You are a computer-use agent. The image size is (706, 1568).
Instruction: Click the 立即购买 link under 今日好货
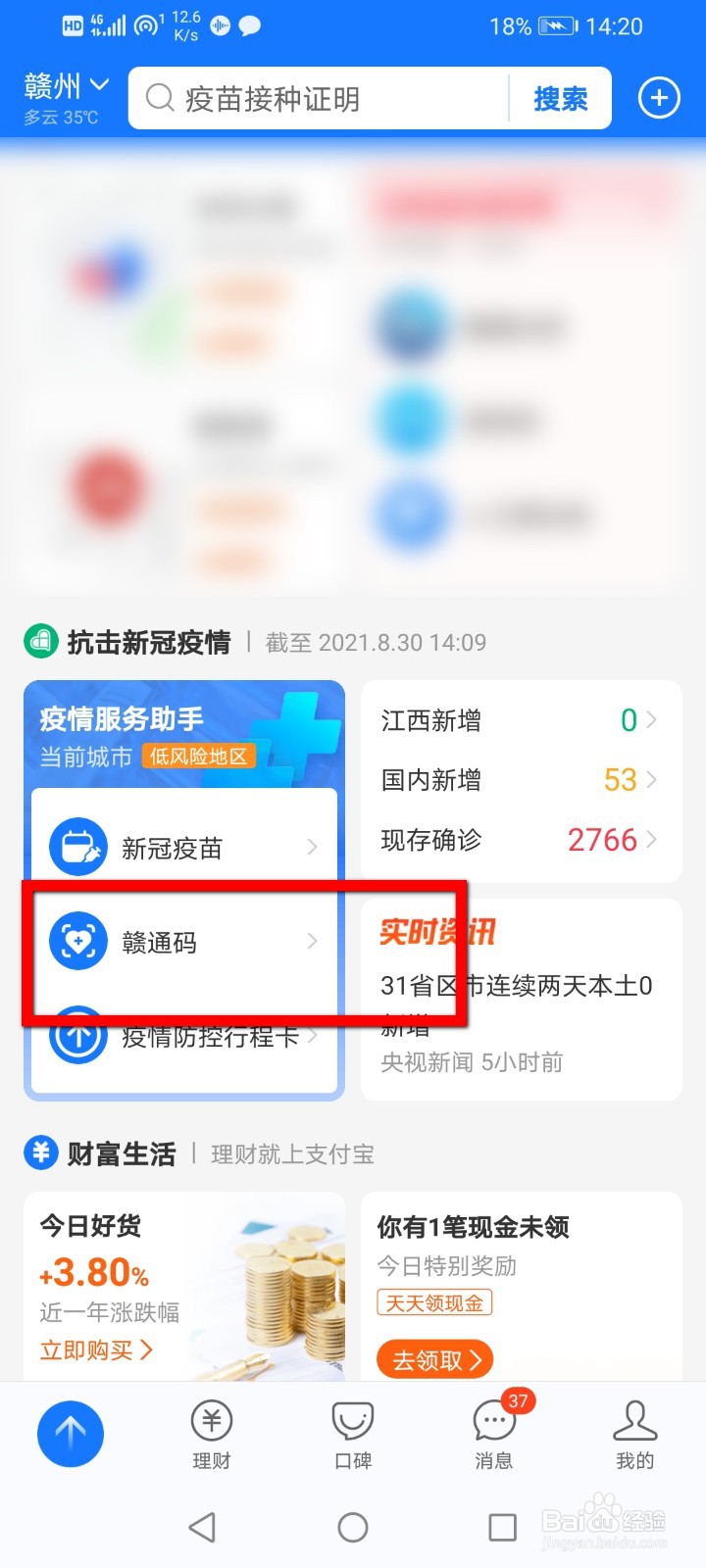tap(98, 1349)
